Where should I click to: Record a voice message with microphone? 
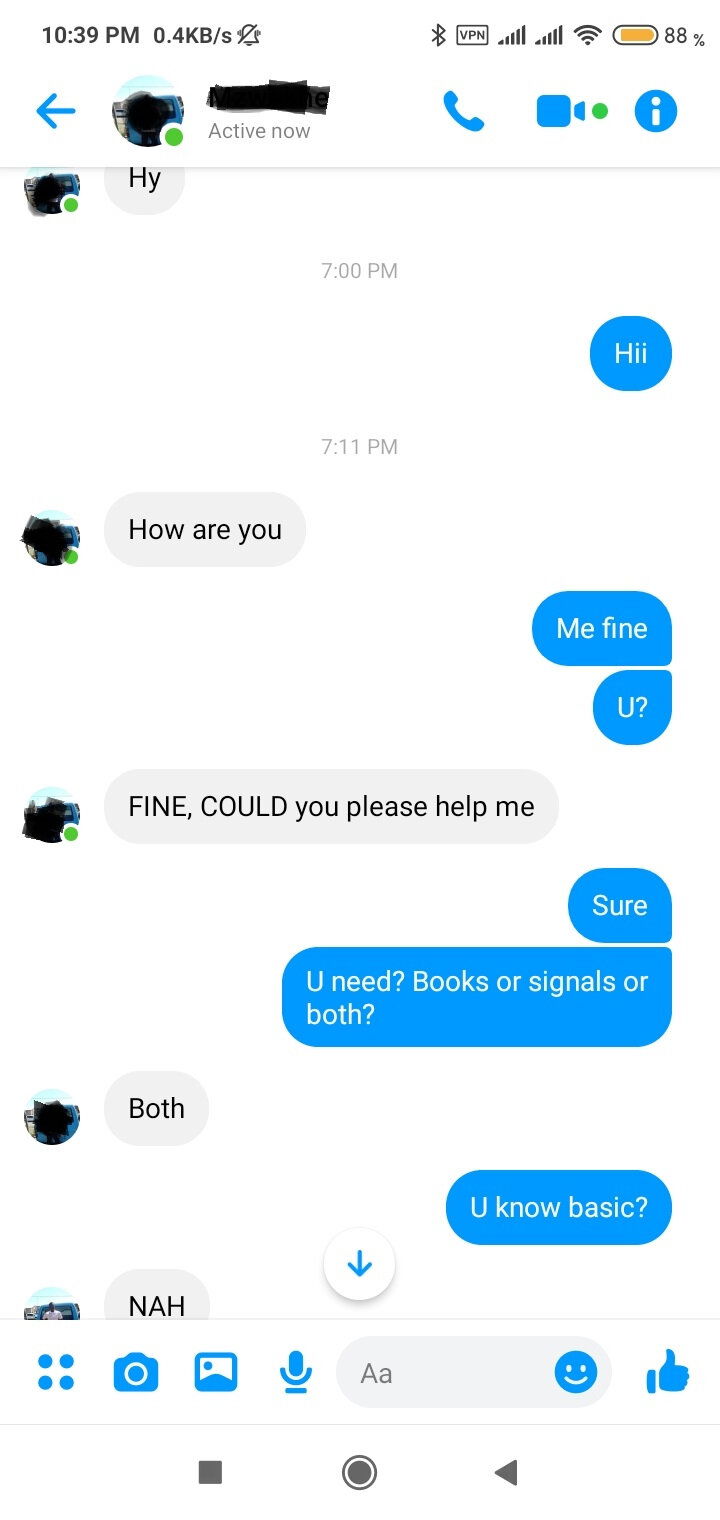[x=294, y=1372]
